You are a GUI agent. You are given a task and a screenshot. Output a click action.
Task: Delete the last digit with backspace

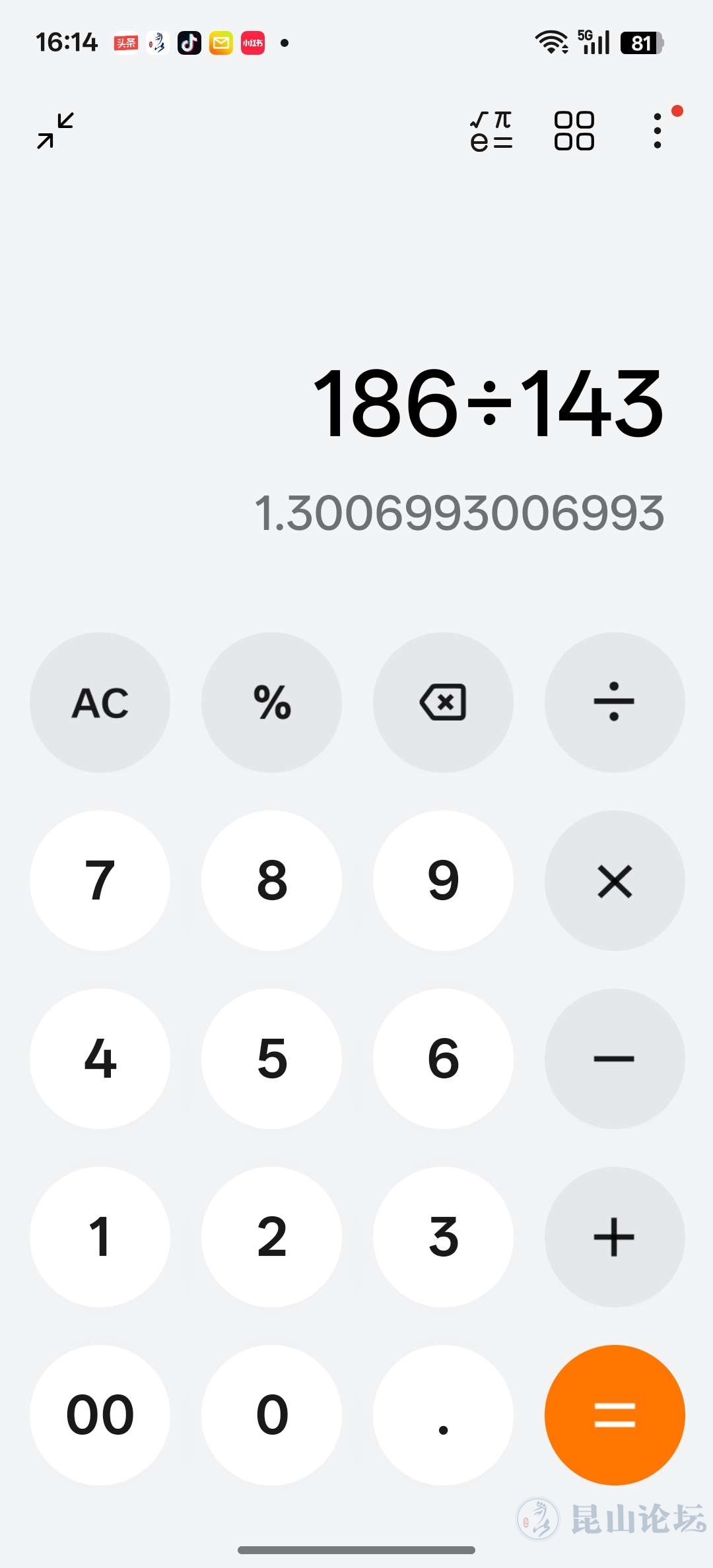[x=443, y=702]
